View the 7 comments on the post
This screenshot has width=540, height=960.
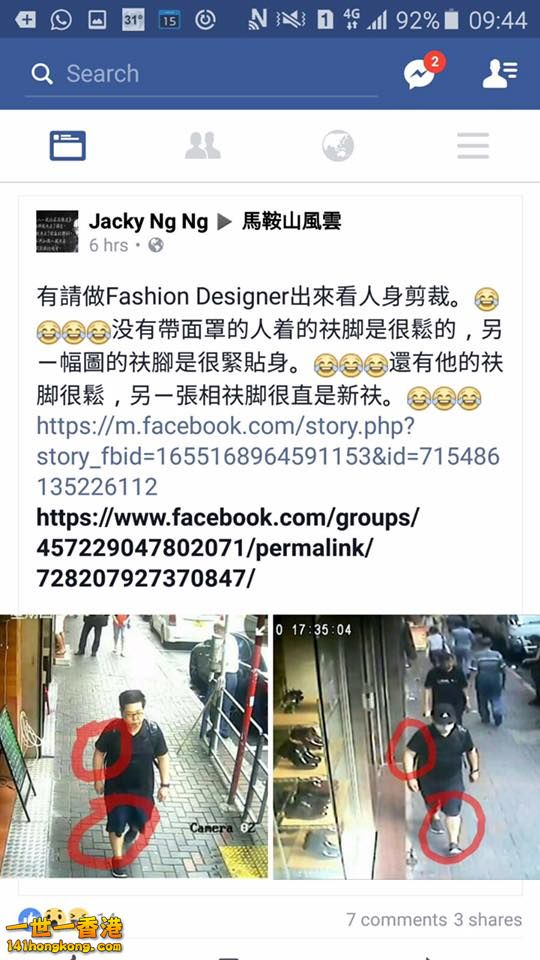396,919
